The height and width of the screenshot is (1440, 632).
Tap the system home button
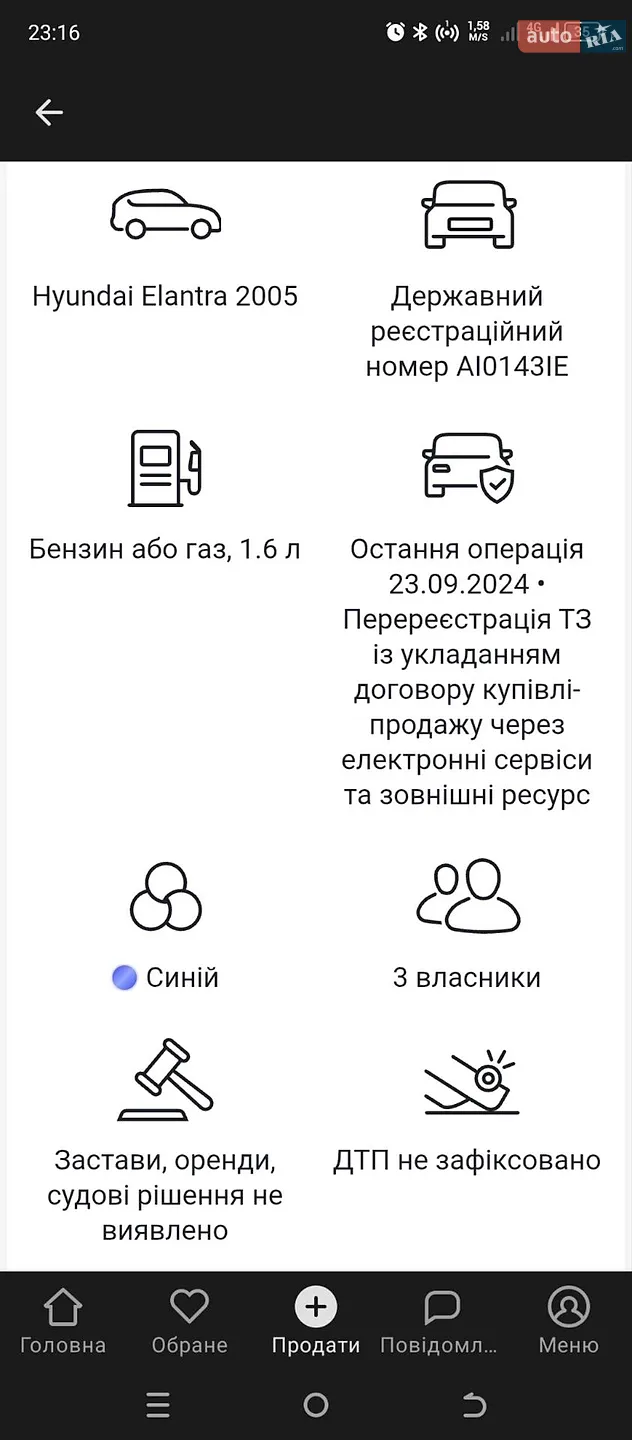pyautogui.click(x=316, y=1405)
